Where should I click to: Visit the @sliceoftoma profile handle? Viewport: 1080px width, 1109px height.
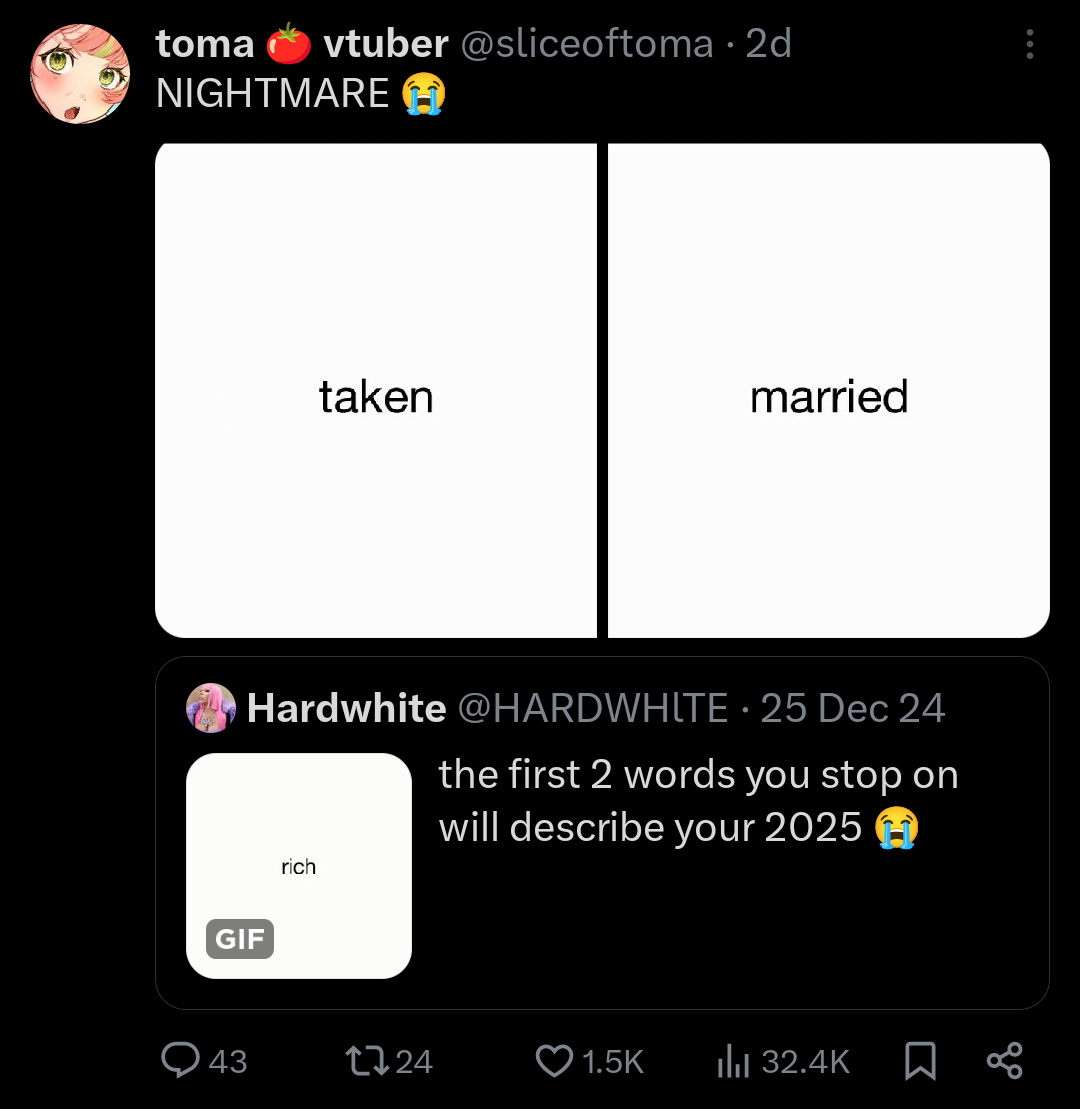point(586,44)
